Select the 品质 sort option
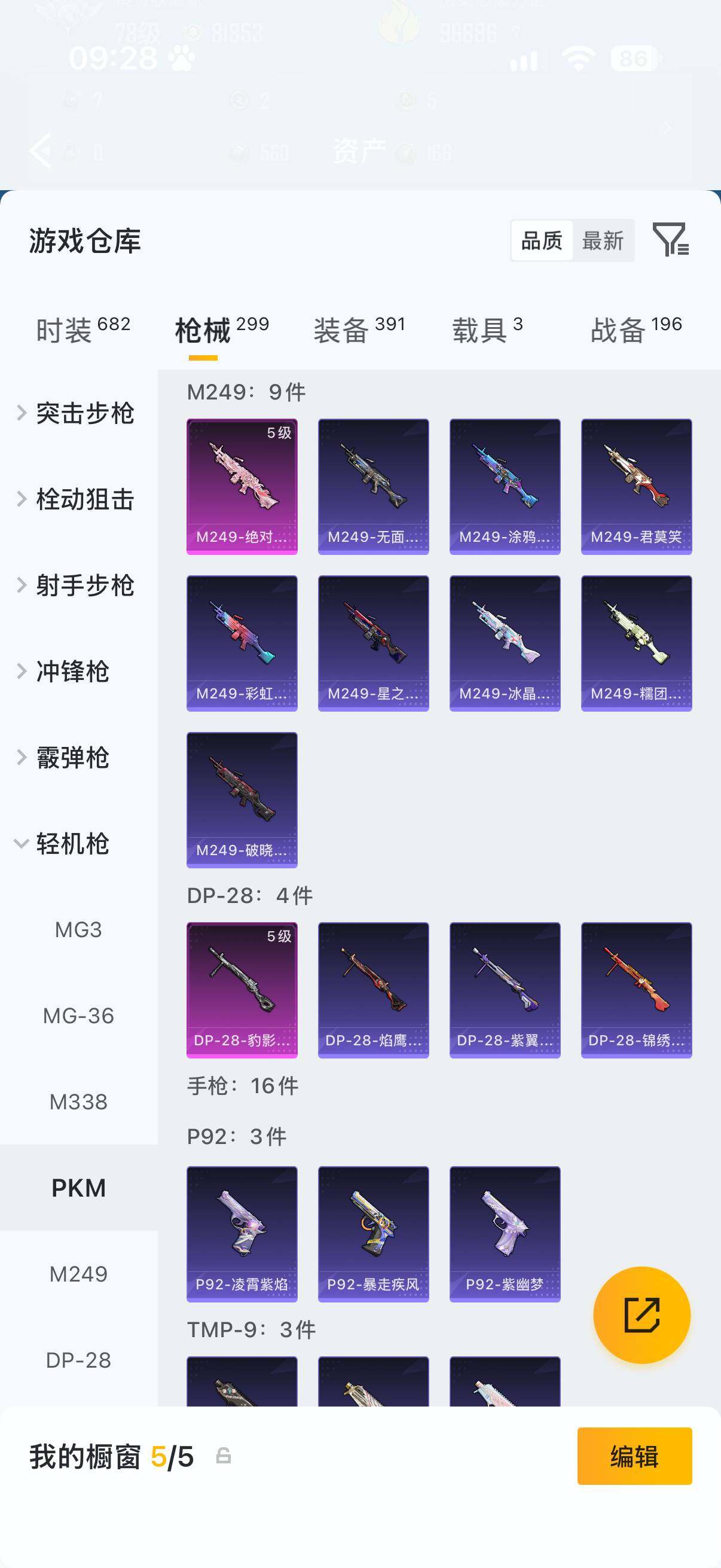The width and height of the screenshot is (721, 1568). tap(542, 240)
